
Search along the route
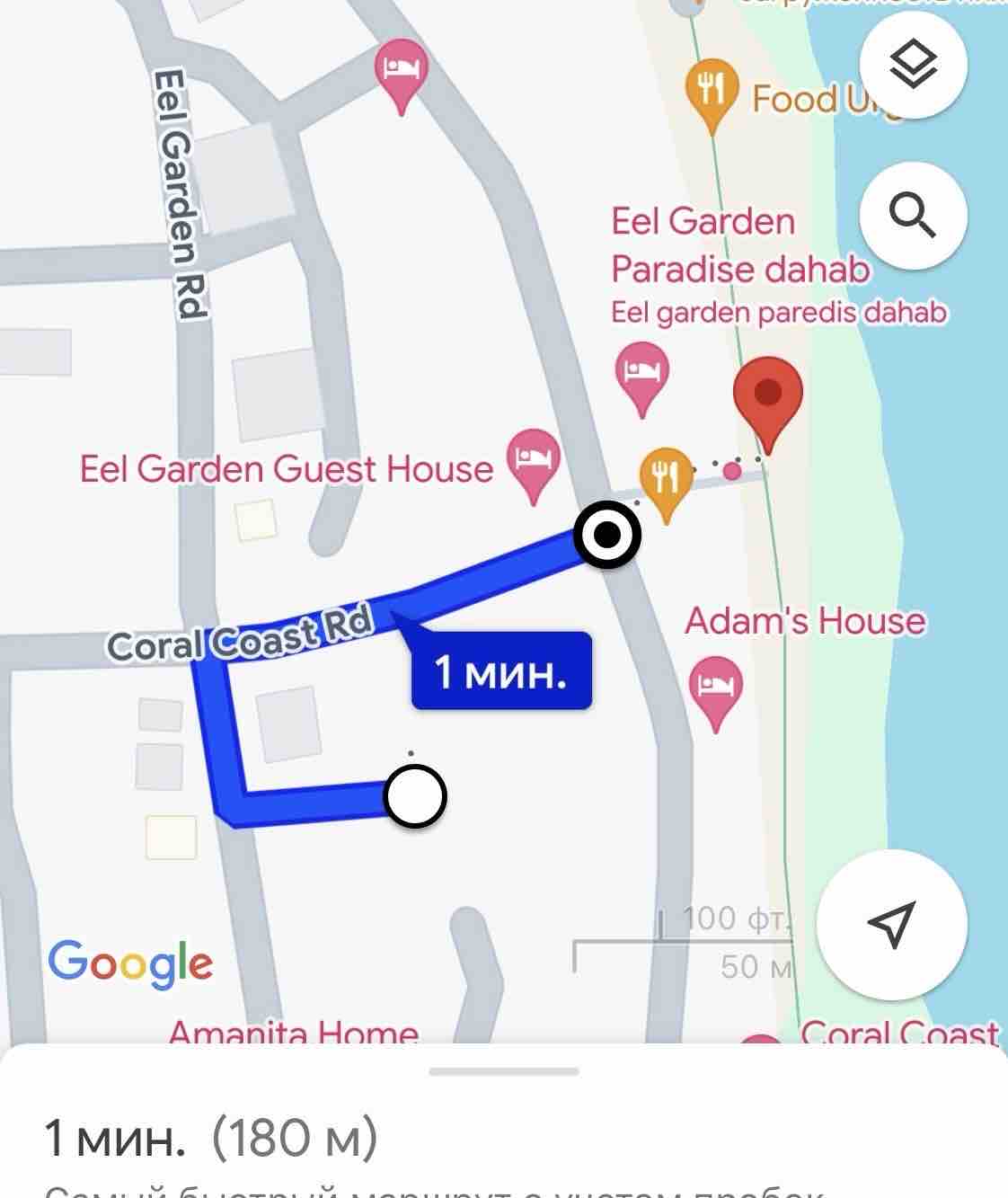point(913,216)
